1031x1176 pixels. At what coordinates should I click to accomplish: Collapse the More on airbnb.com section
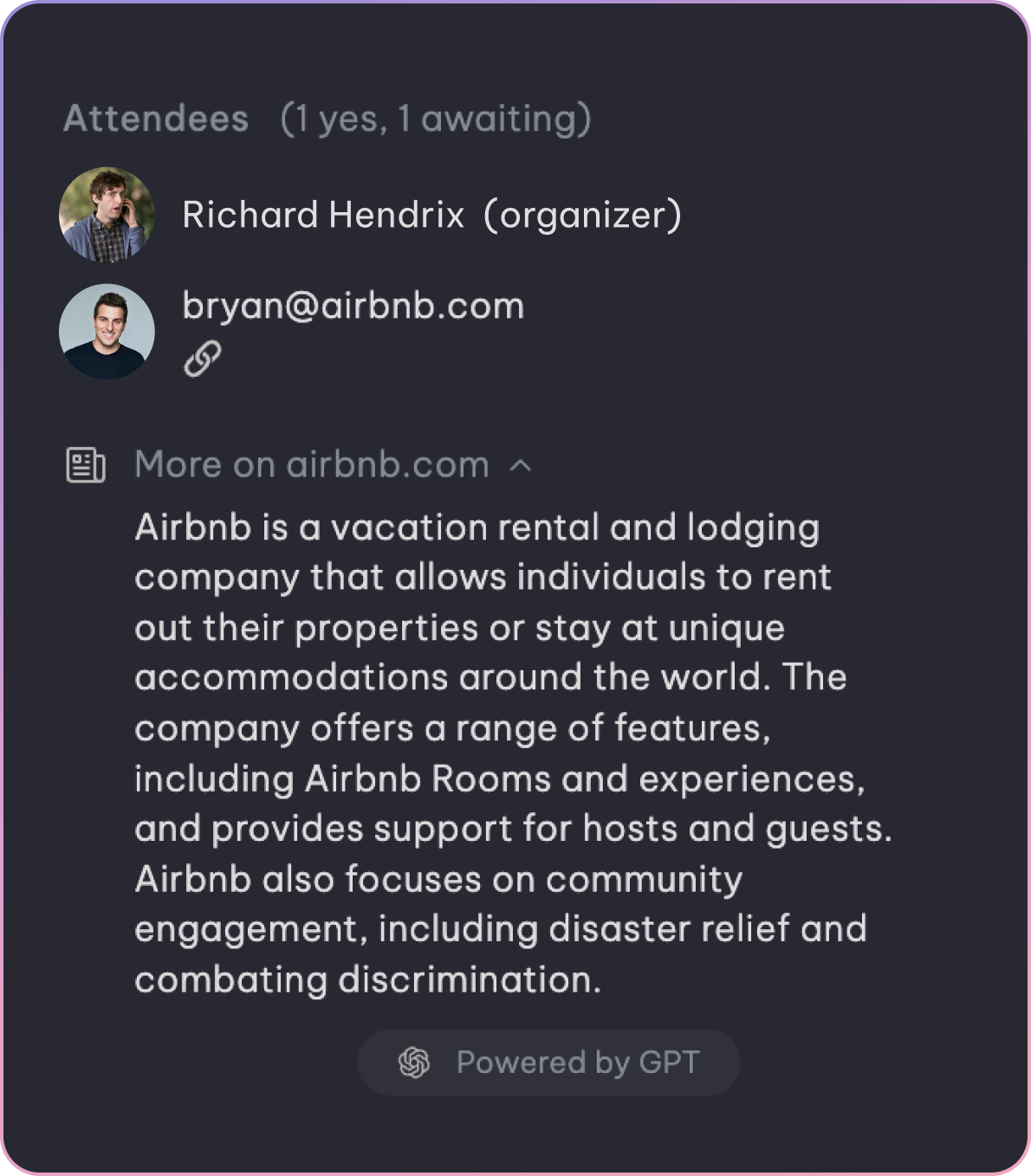point(520,466)
